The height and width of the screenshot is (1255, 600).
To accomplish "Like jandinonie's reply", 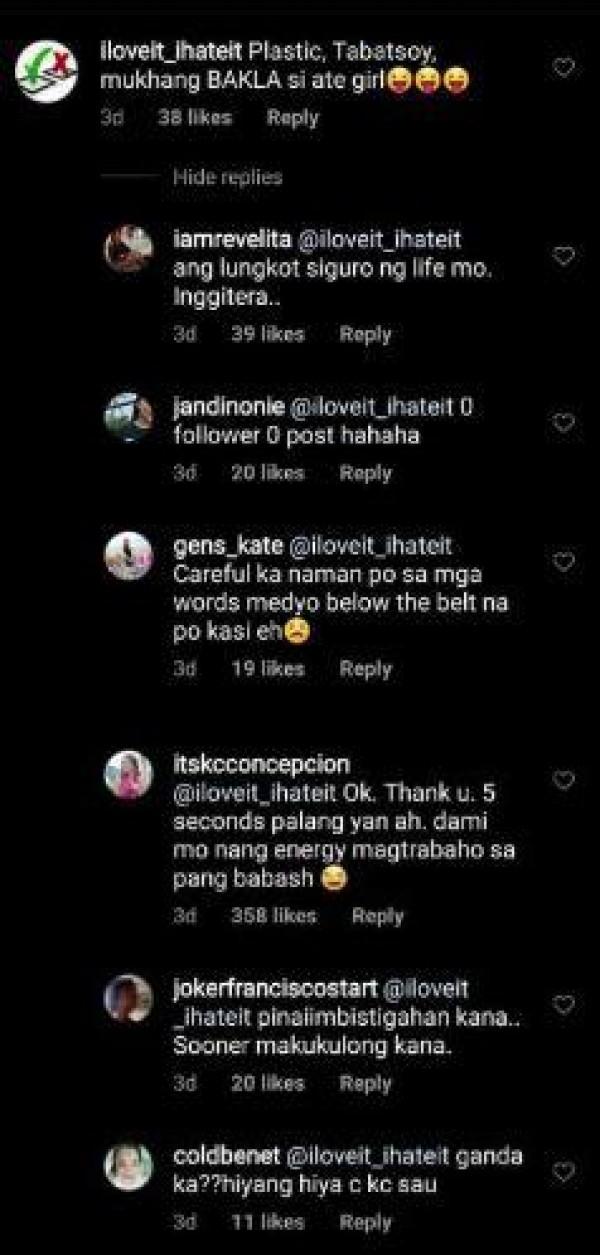I will point(565,422).
